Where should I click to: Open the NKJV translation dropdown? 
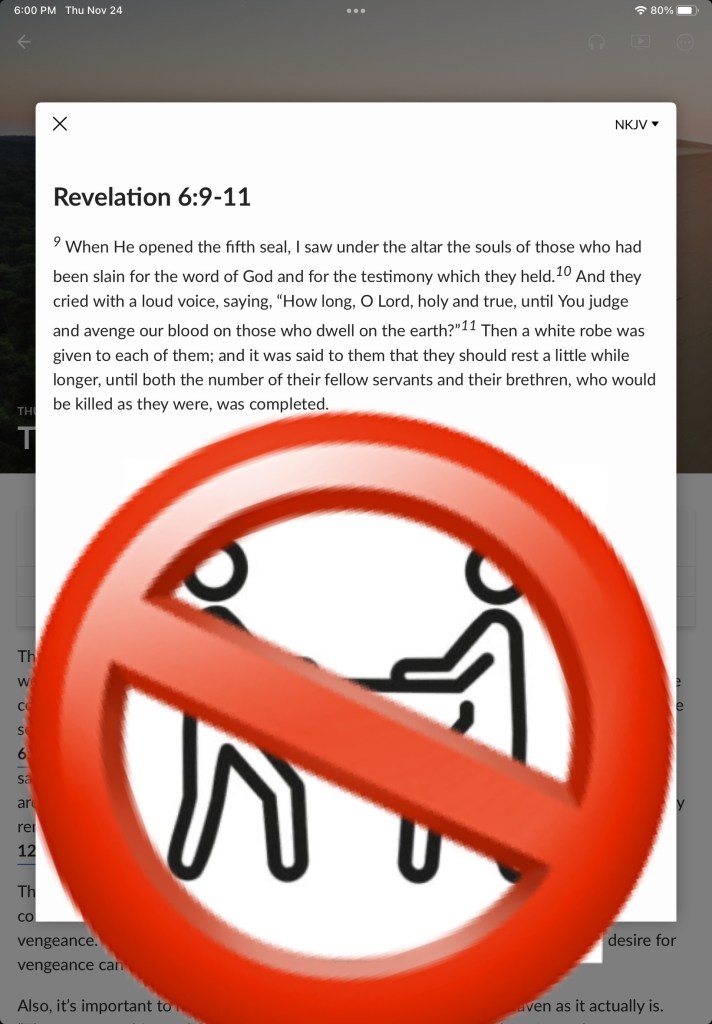[636, 124]
